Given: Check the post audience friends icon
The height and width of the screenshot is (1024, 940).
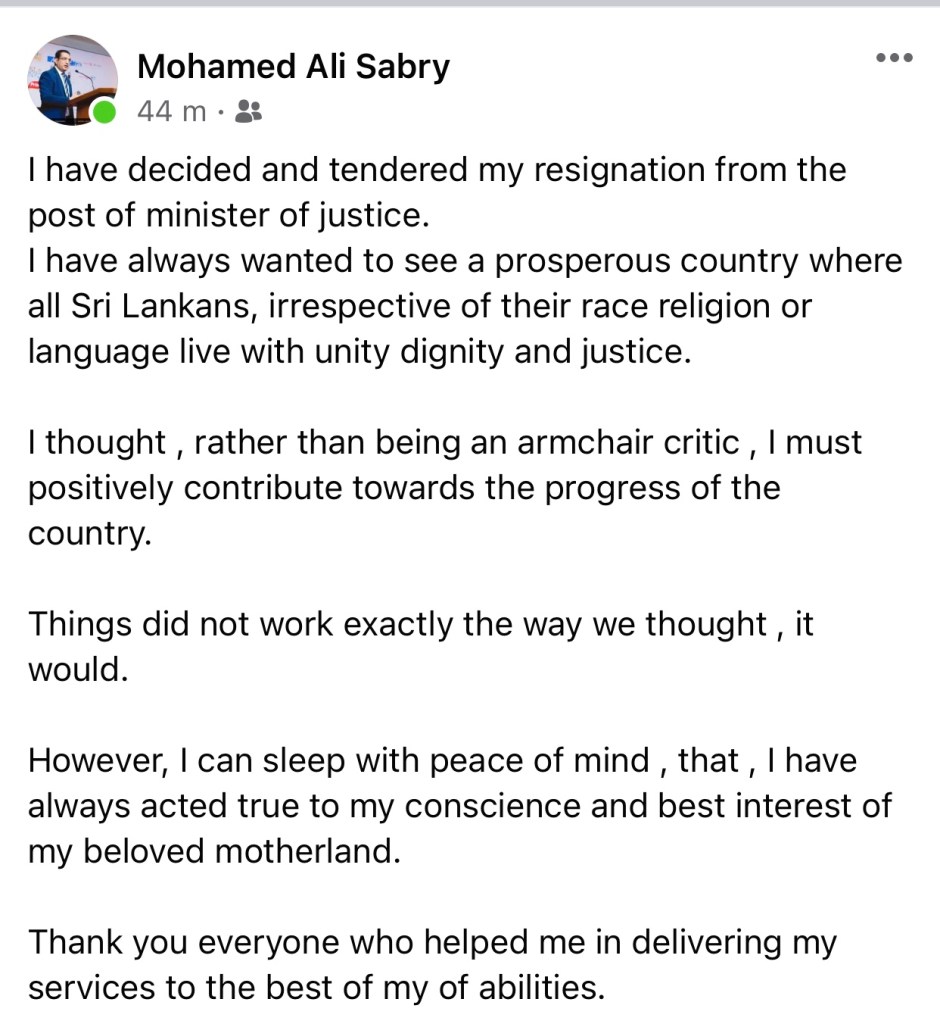Looking at the screenshot, I should [x=248, y=112].
